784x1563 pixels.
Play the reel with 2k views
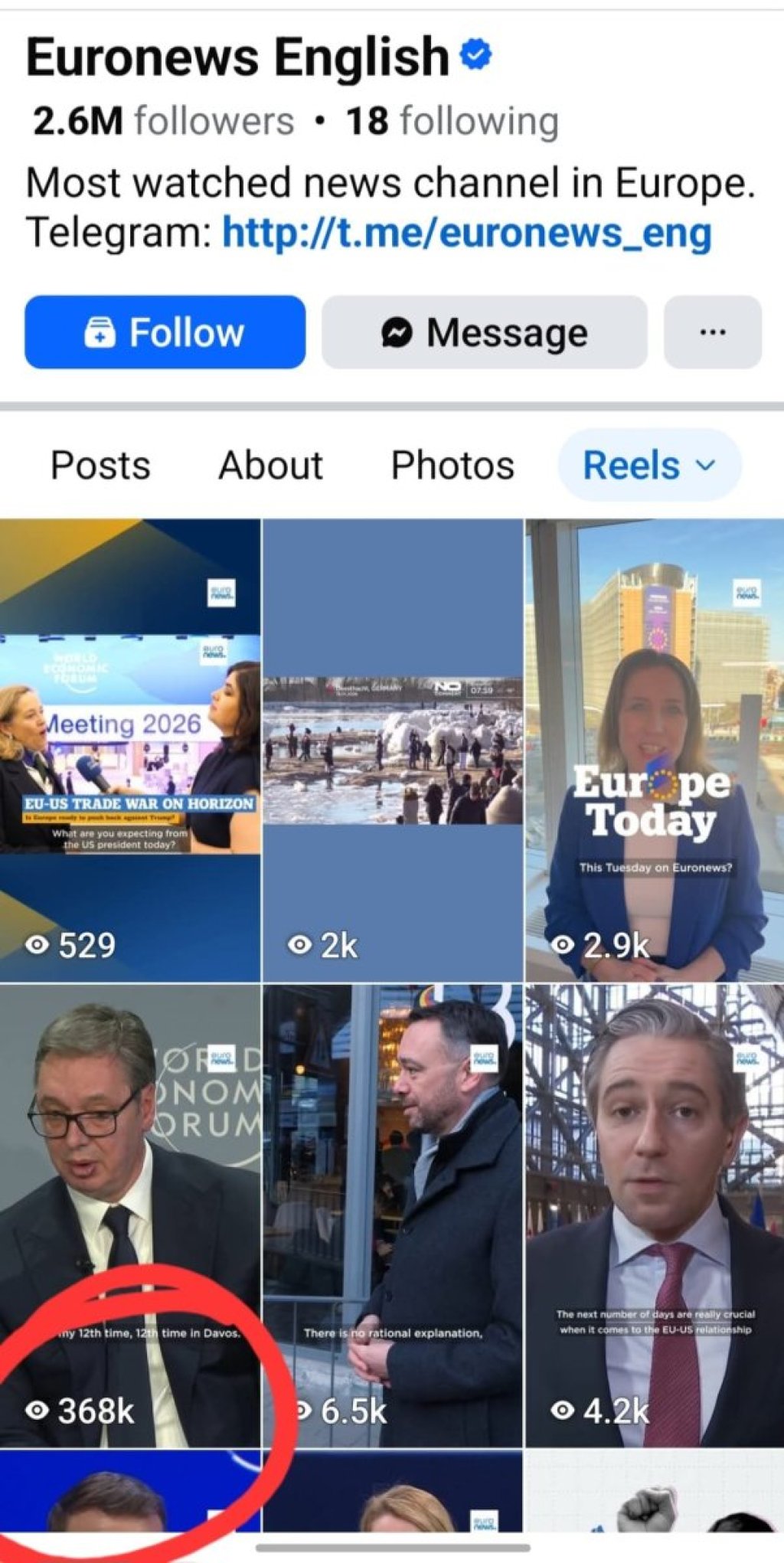pos(393,750)
